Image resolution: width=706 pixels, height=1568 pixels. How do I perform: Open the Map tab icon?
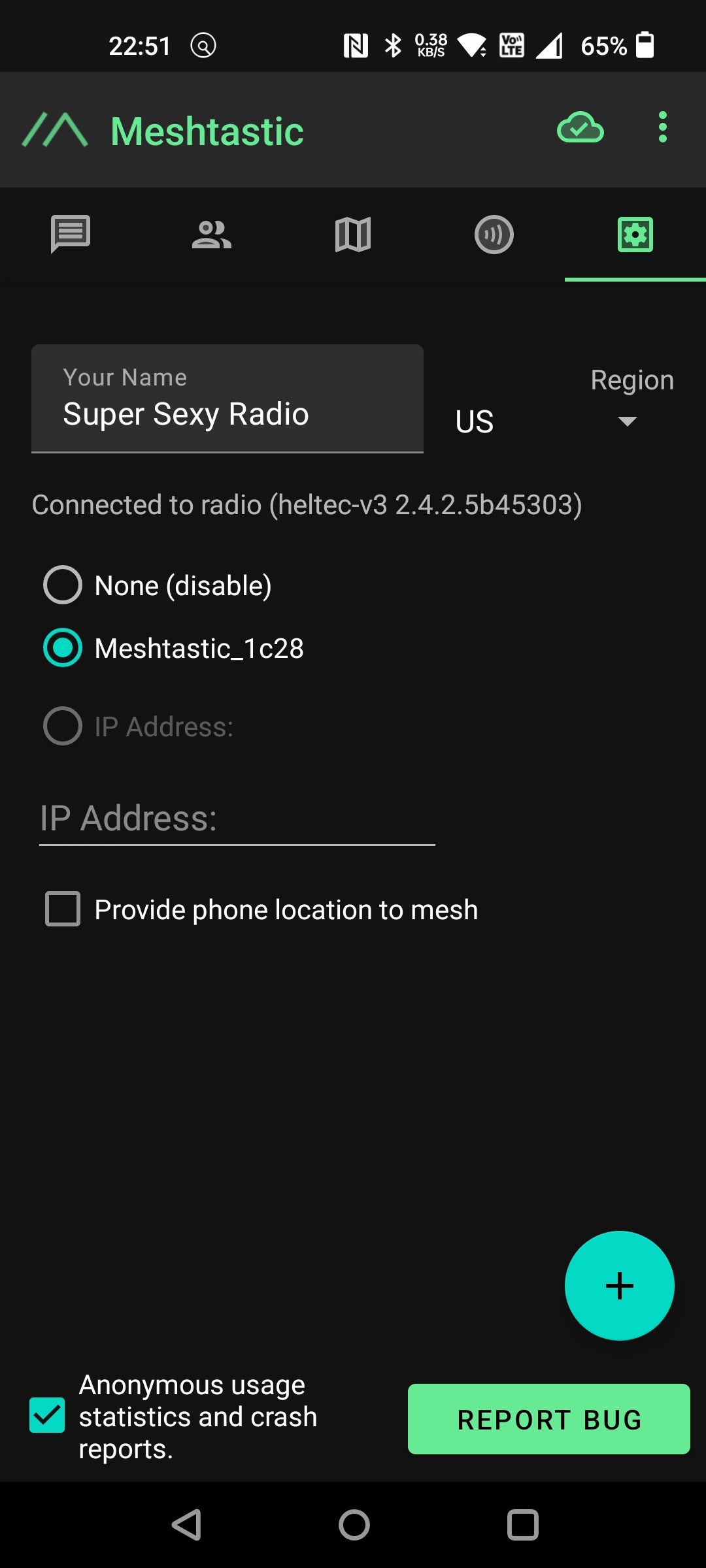352,234
